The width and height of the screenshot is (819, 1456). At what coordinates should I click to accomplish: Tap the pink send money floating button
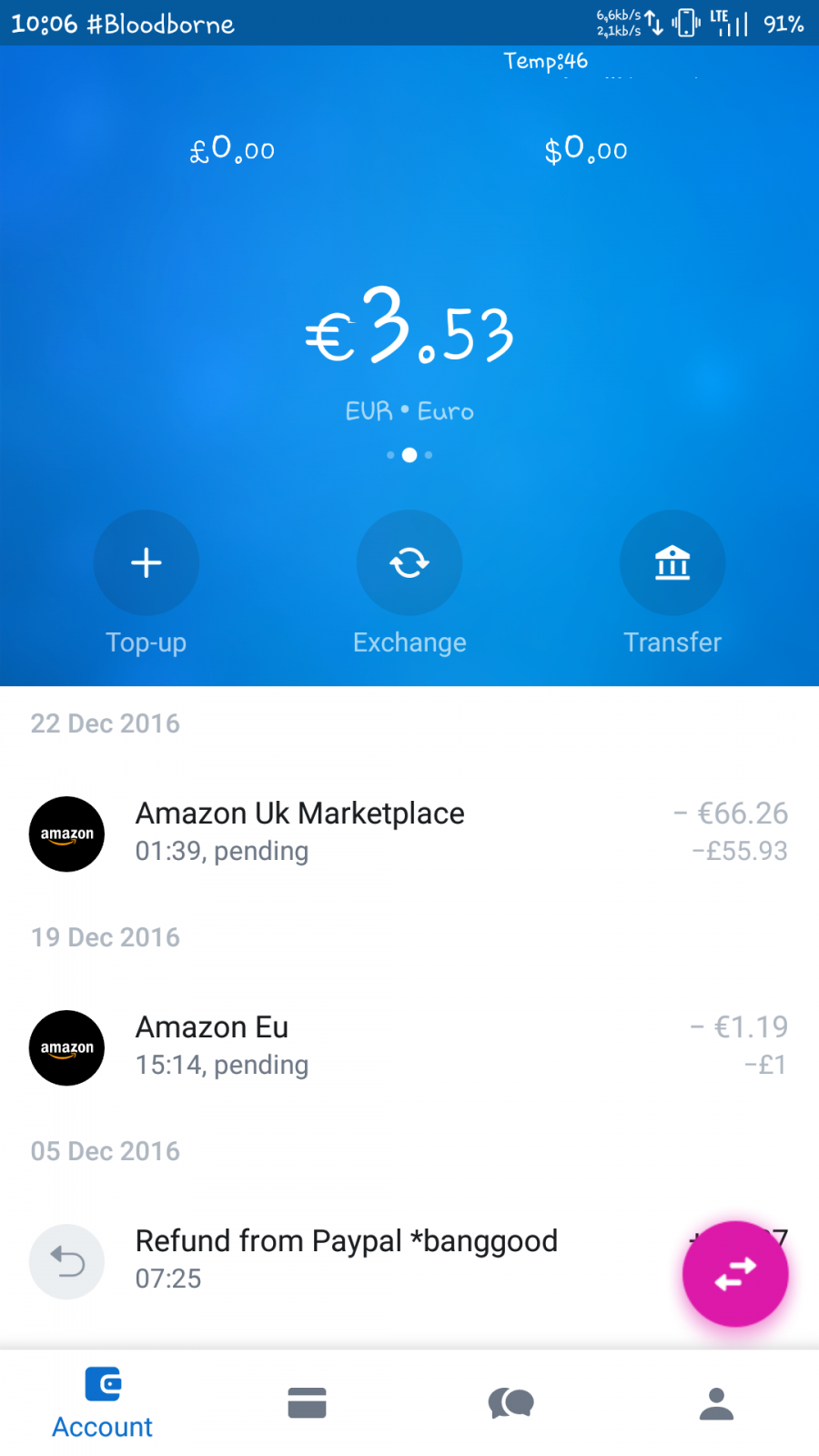tap(735, 1274)
